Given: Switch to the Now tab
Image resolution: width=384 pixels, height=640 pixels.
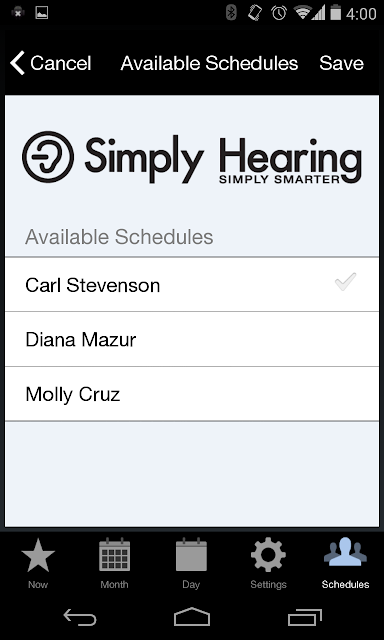Looking at the screenshot, I should 38,563.
